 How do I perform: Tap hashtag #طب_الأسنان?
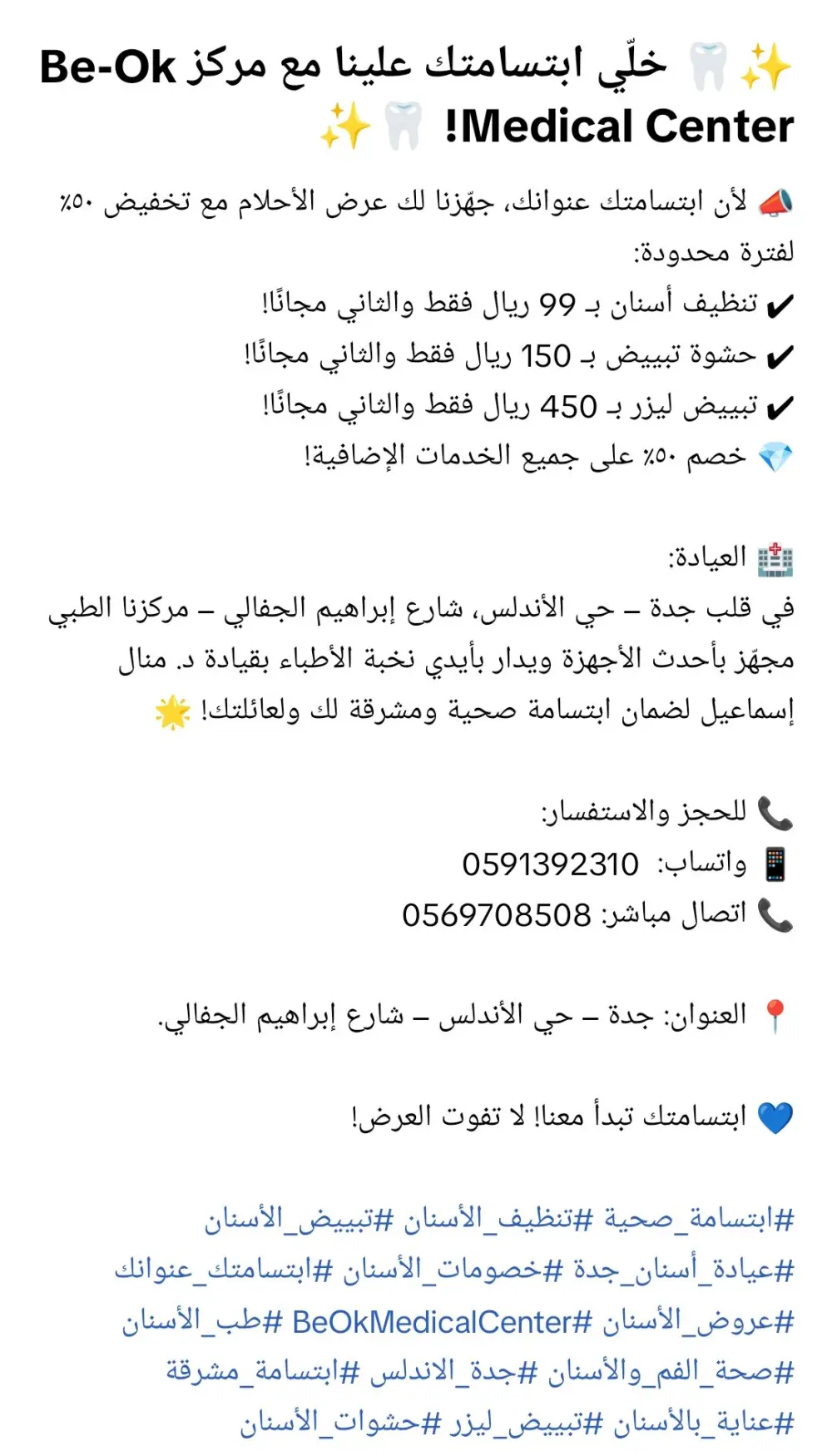202,1322
